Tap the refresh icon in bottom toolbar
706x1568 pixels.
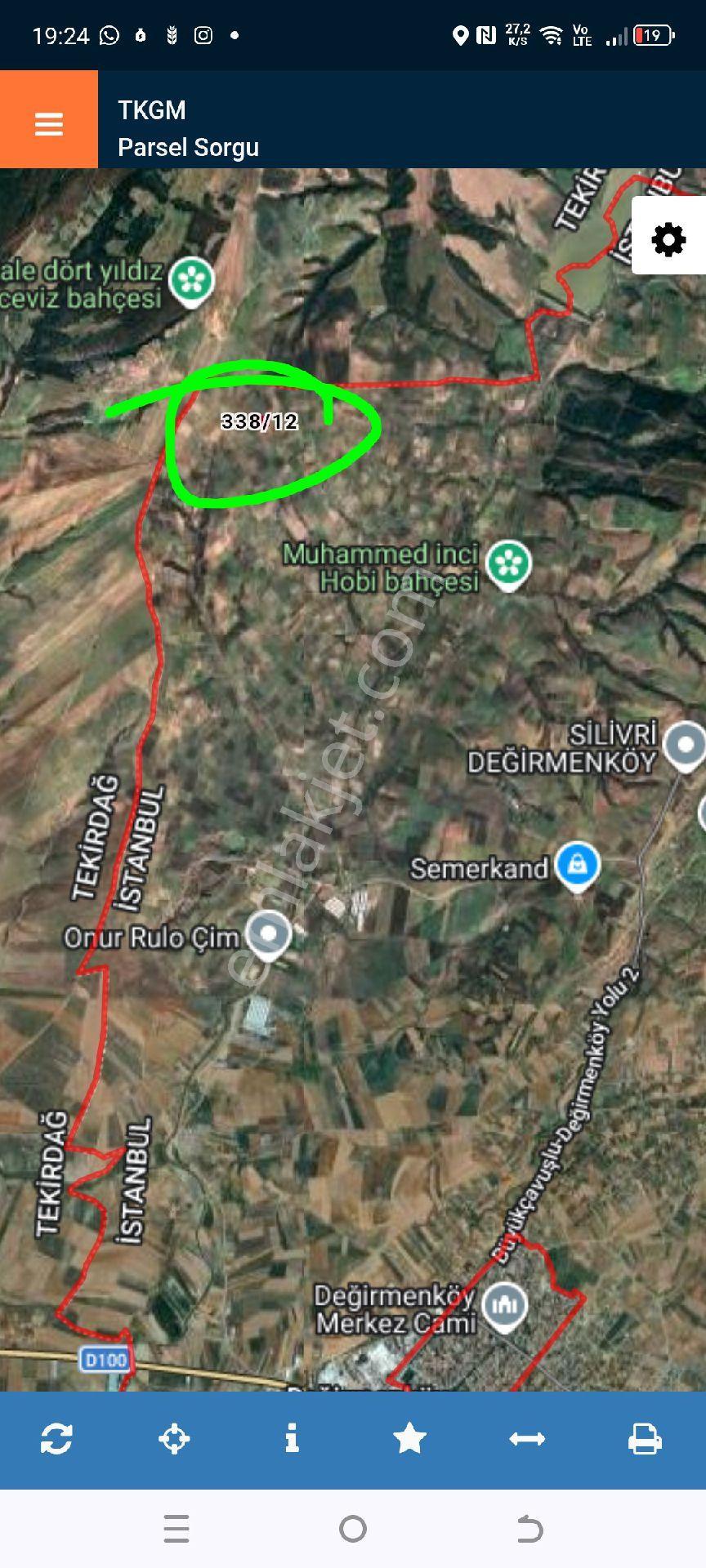click(x=57, y=1438)
